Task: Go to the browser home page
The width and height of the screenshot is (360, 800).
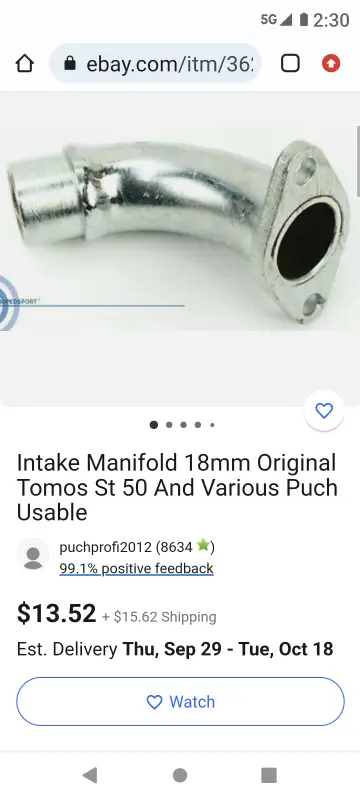Action: [24, 64]
